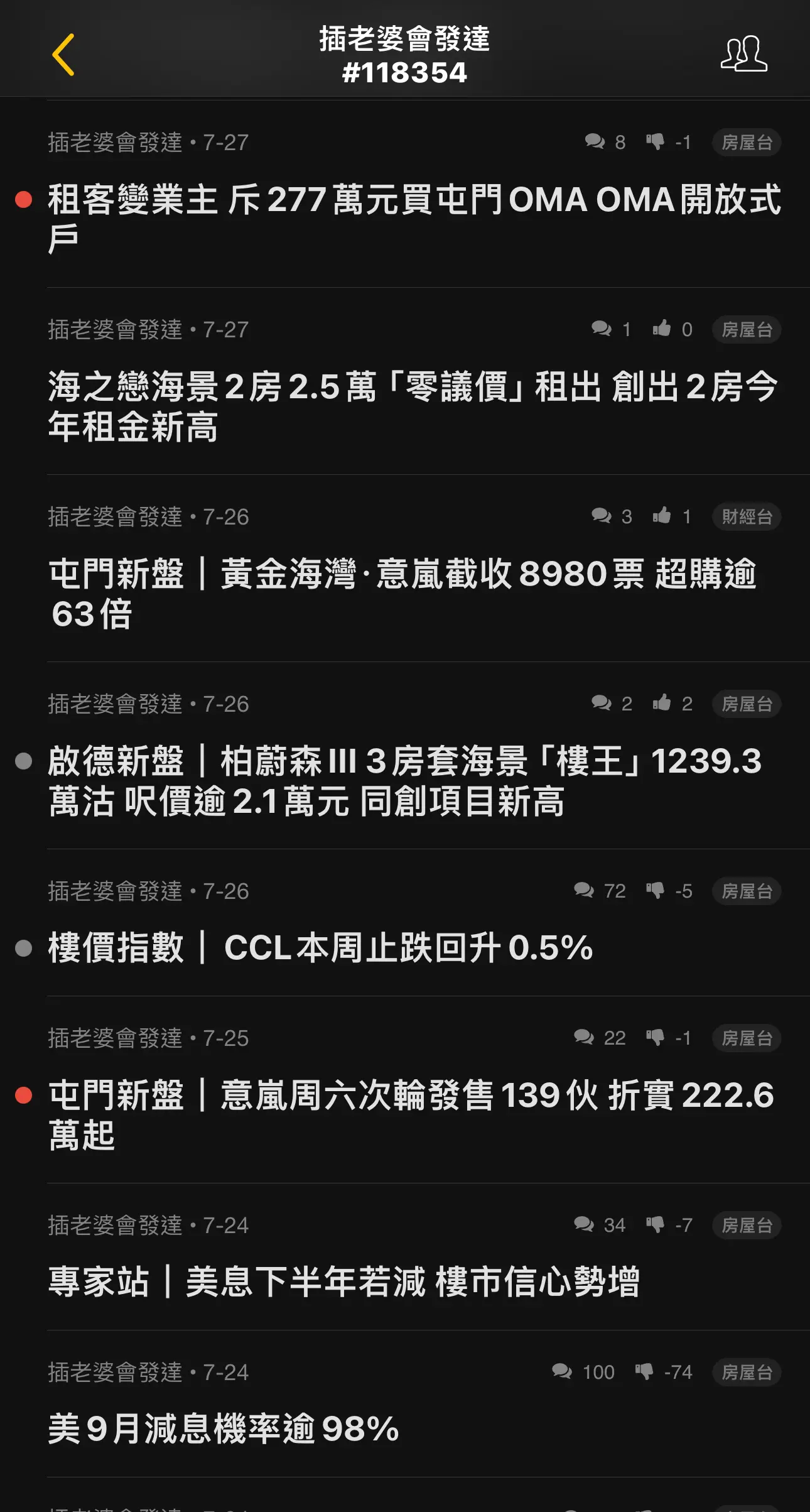
Task: Open thread 租客變業主 斥277萬元買屯門OMA OMA
Action: pos(414,218)
